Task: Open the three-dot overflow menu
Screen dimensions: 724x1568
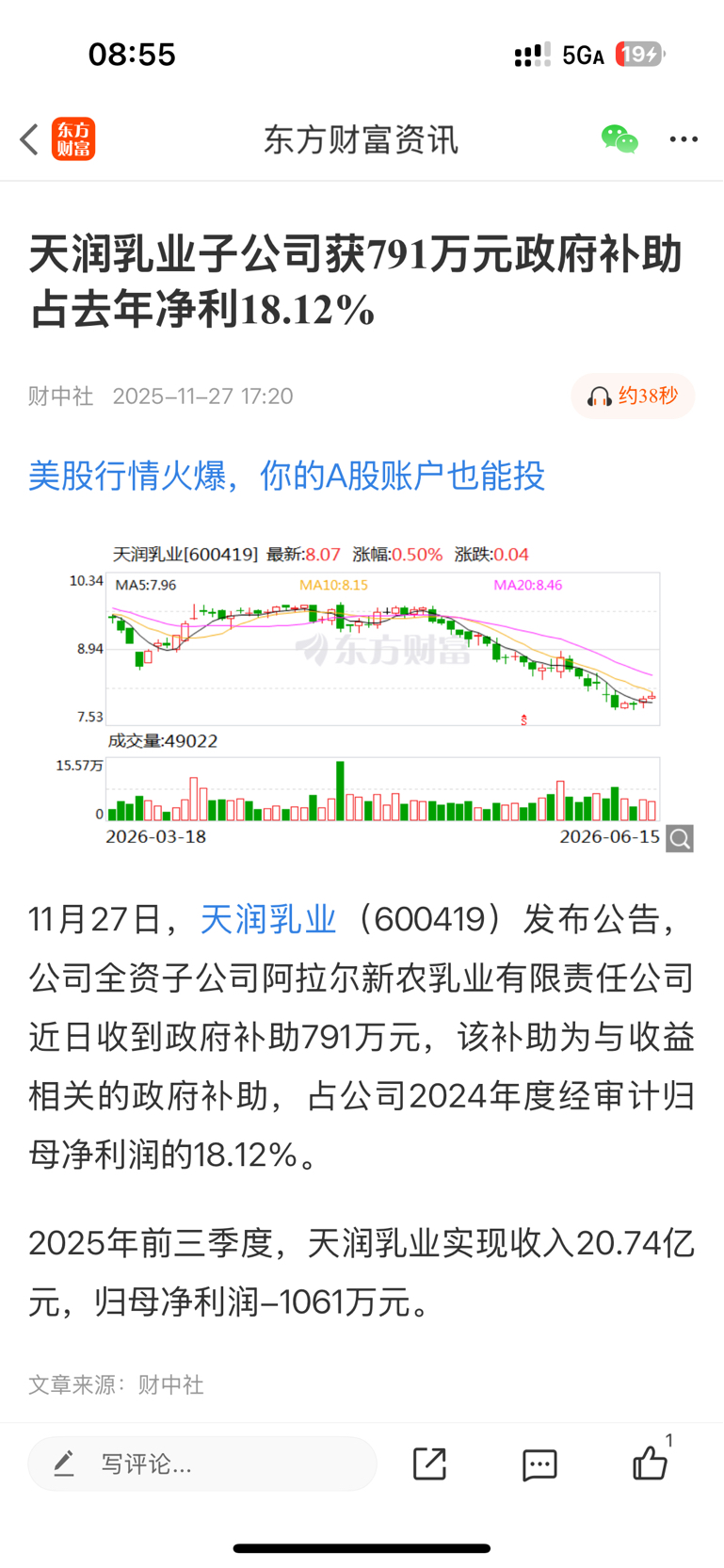Action: pos(684,139)
